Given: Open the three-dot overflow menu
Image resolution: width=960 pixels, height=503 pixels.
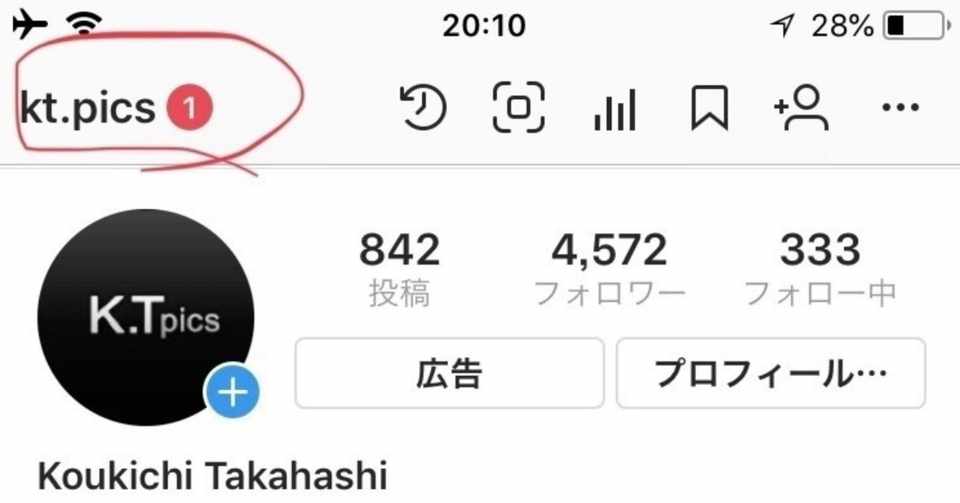Looking at the screenshot, I should 901,107.
